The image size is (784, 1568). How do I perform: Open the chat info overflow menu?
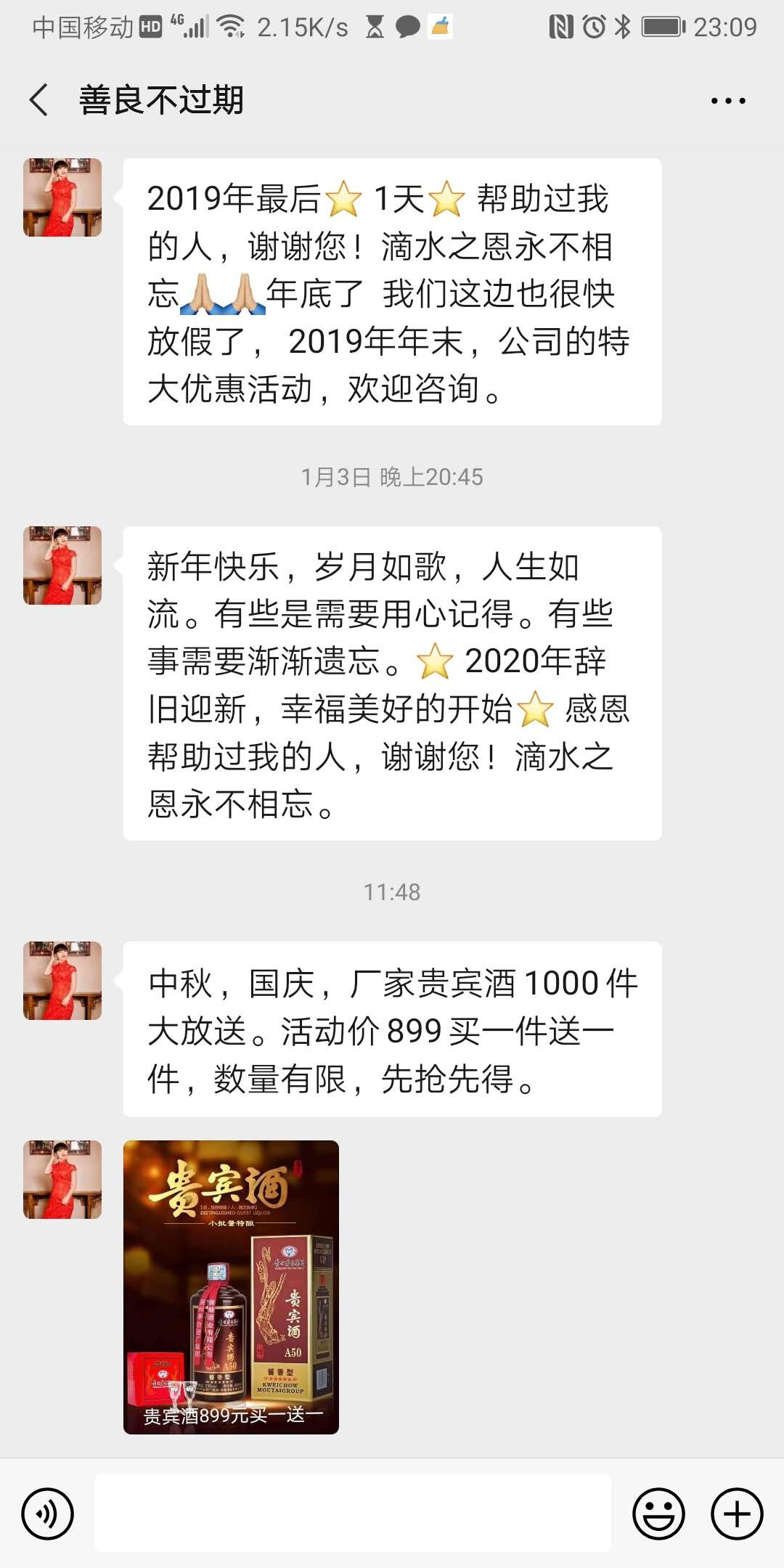pyautogui.click(x=727, y=101)
